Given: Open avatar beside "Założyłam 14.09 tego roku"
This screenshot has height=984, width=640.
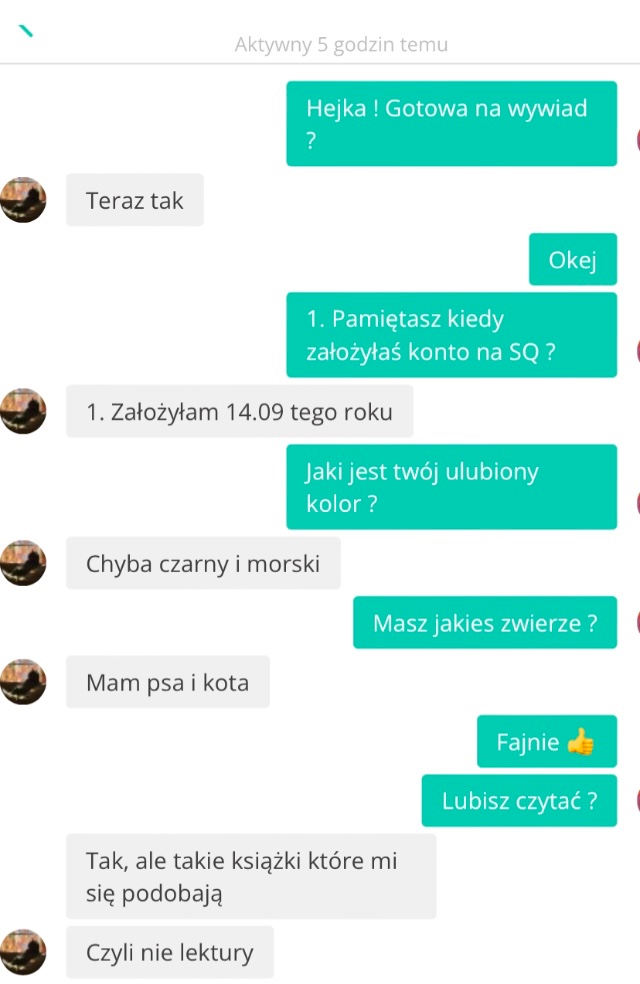Looking at the screenshot, I should [x=23, y=411].
